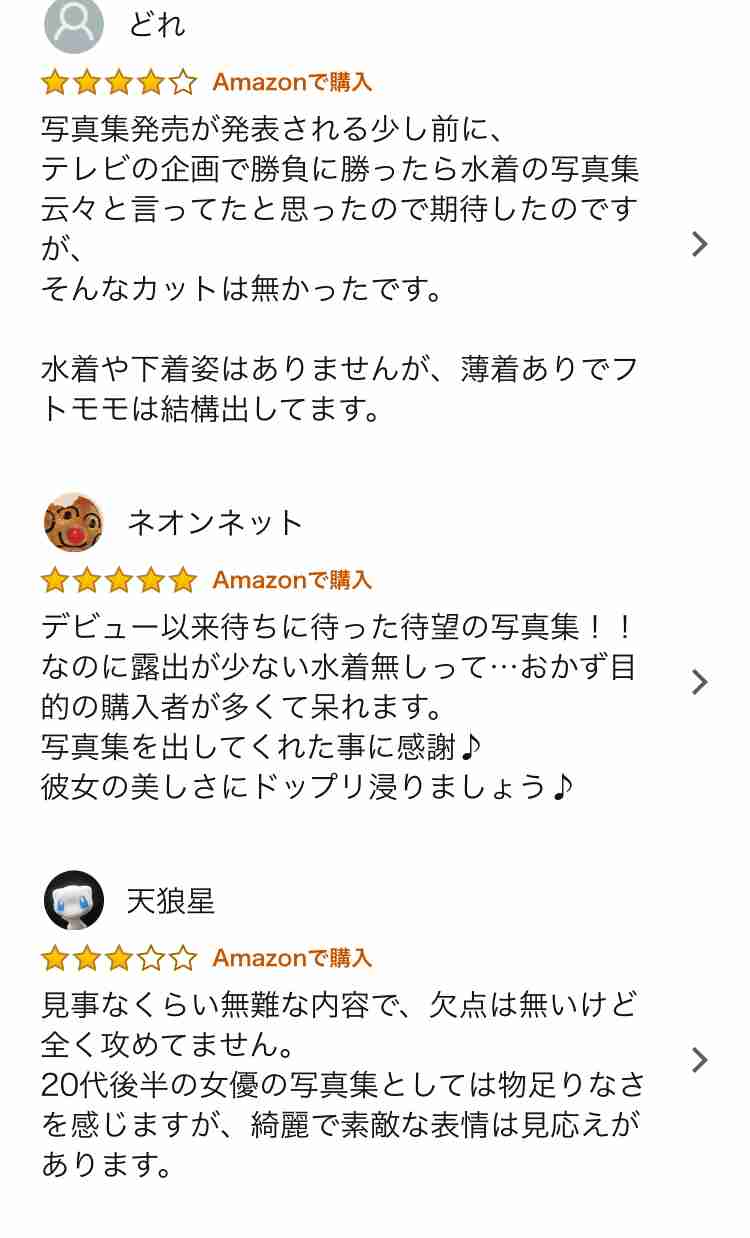The width and height of the screenshot is (750, 1238).
Task: Open 天狼星's full review via chevron
Action: (700, 1060)
